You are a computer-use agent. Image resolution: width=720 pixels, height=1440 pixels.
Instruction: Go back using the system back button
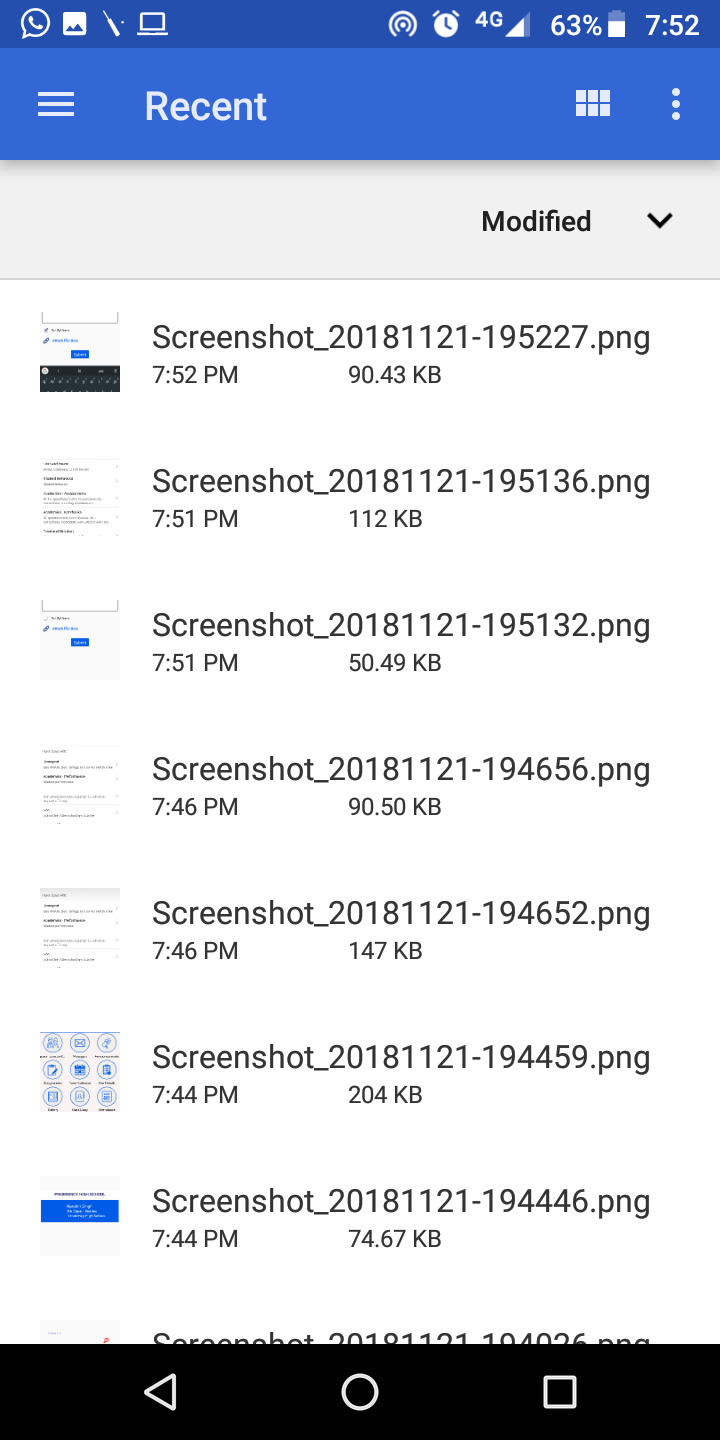160,1392
